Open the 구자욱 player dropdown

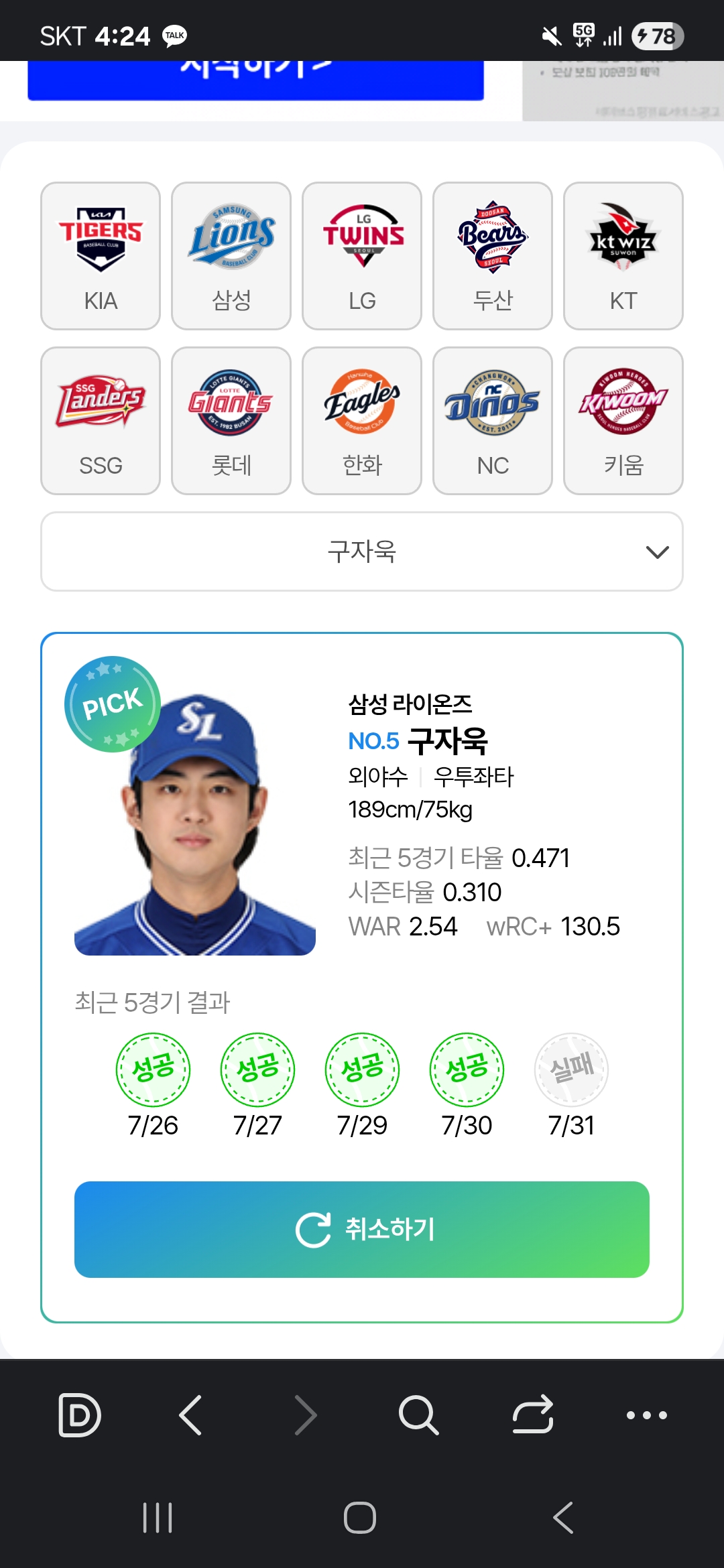(x=362, y=551)
